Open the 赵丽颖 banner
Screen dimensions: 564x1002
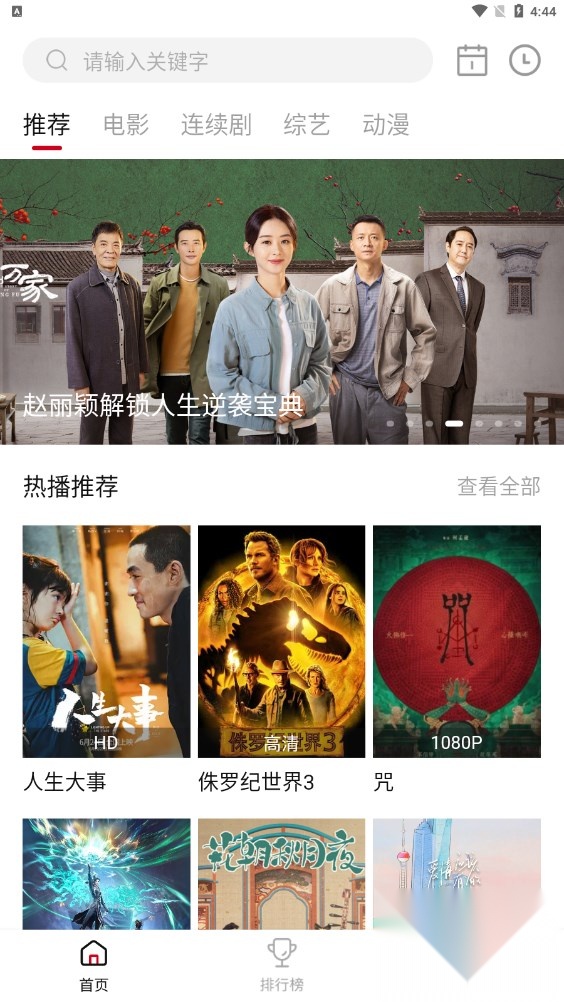click(x=282, y=302)
